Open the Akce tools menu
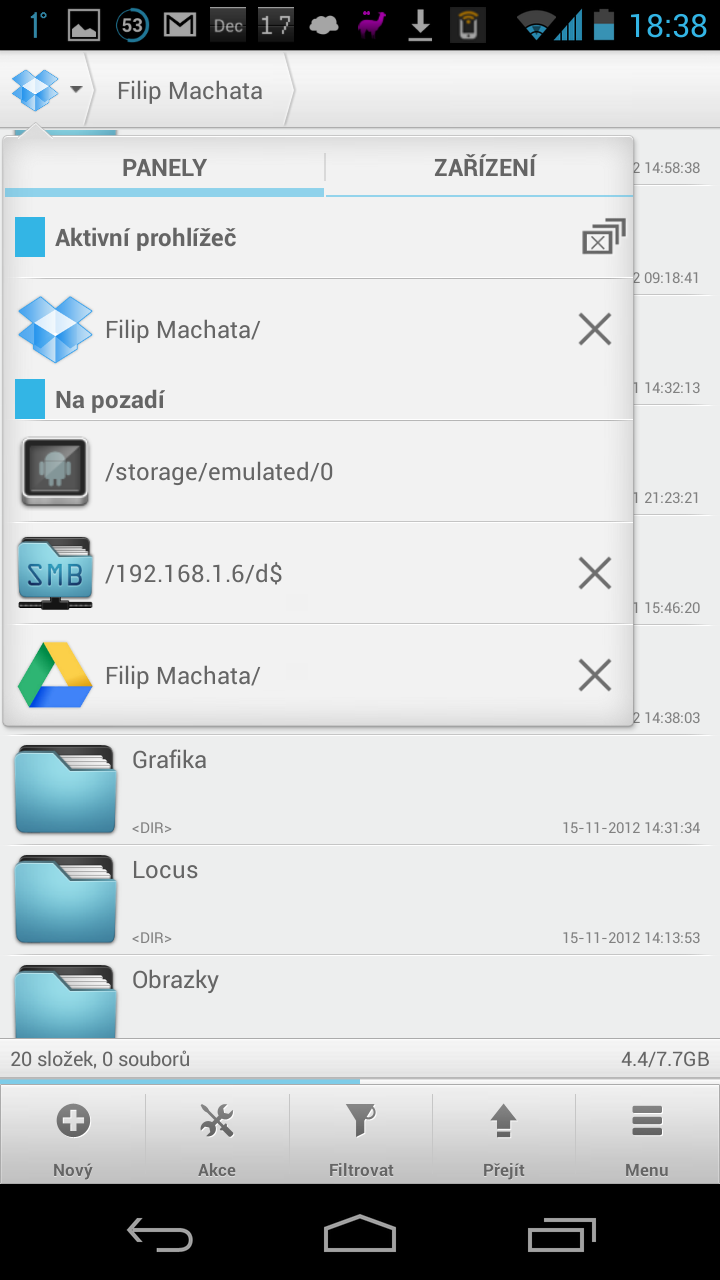Image resolution: width=720 pixels, height=1280 pixels. coord(217,1135)
